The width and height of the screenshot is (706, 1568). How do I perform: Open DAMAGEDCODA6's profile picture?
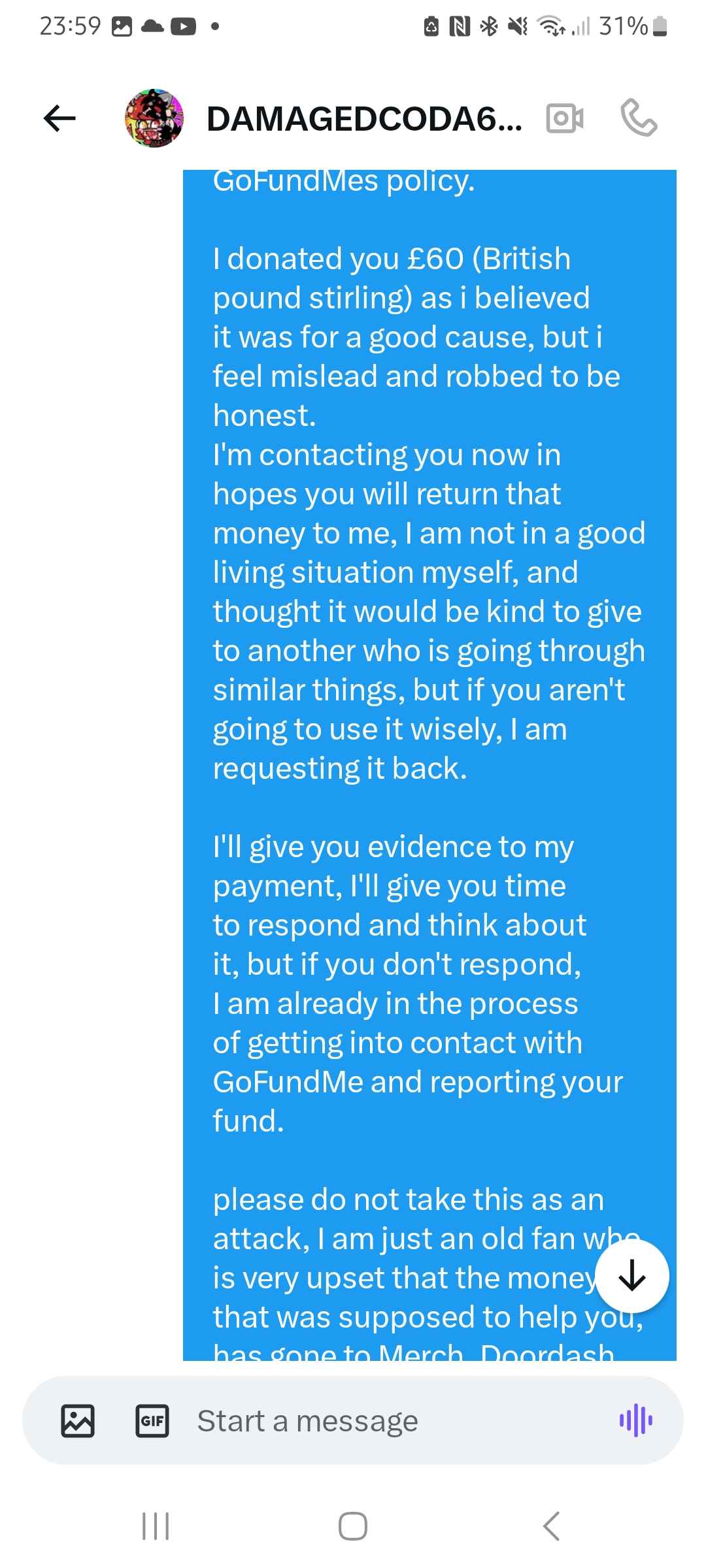coord(154,118)
